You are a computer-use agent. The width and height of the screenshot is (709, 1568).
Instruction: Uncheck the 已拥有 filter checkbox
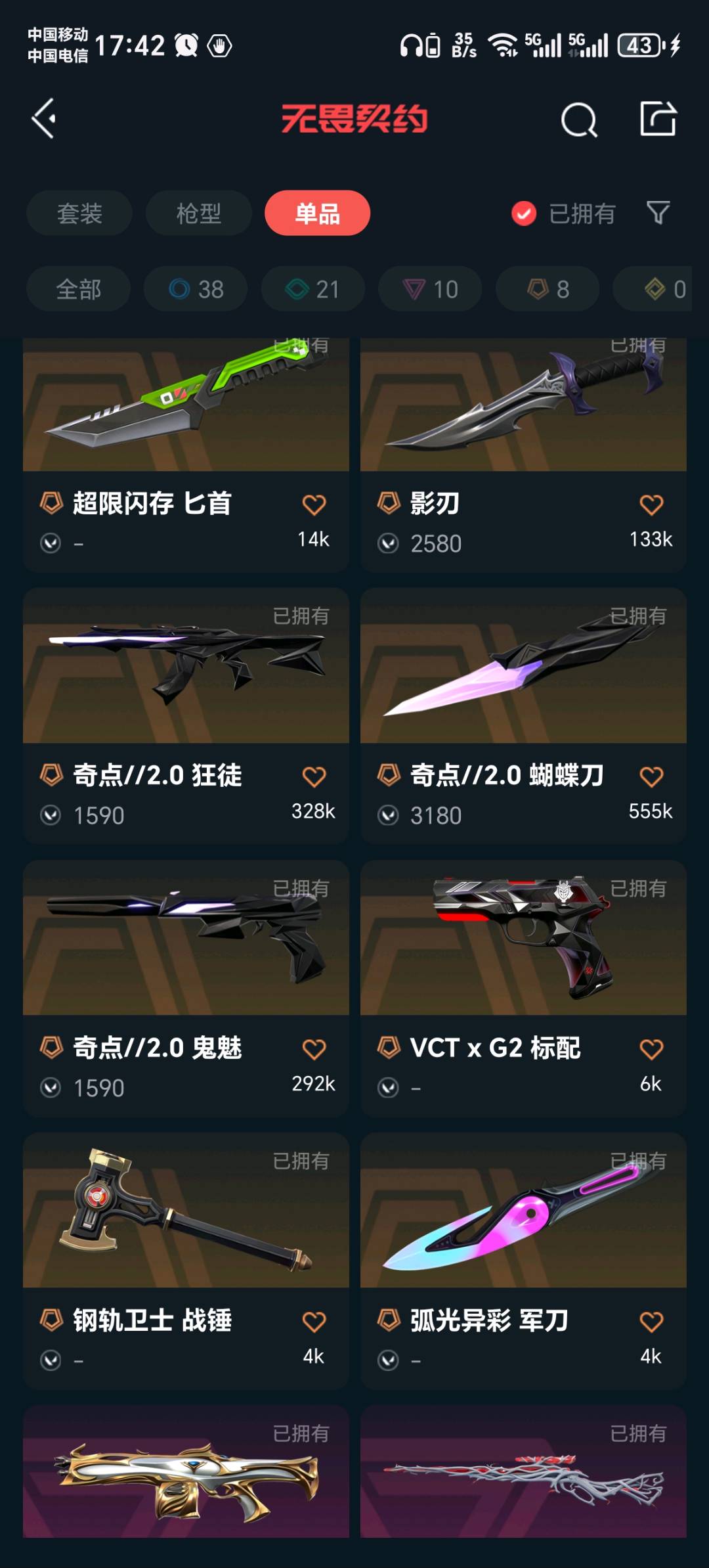click(x=524, y=213)
